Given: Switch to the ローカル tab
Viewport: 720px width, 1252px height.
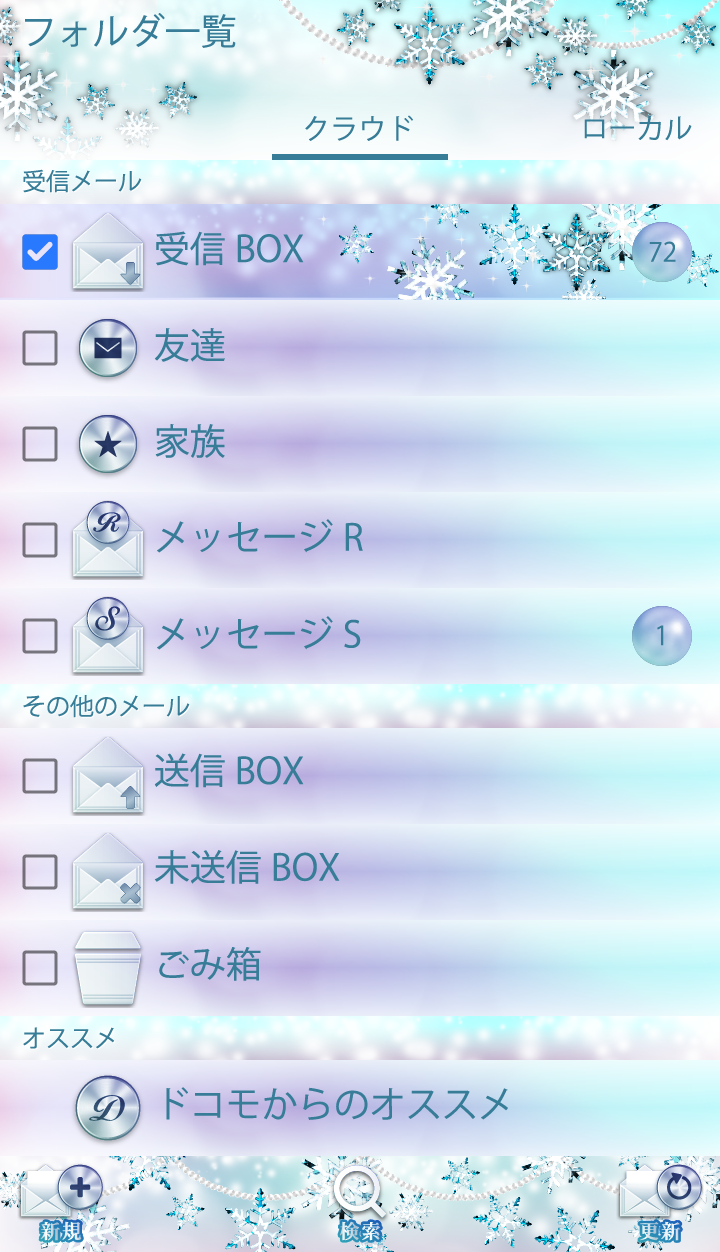Looking at the screenshot, I should (x=636, y=128).
